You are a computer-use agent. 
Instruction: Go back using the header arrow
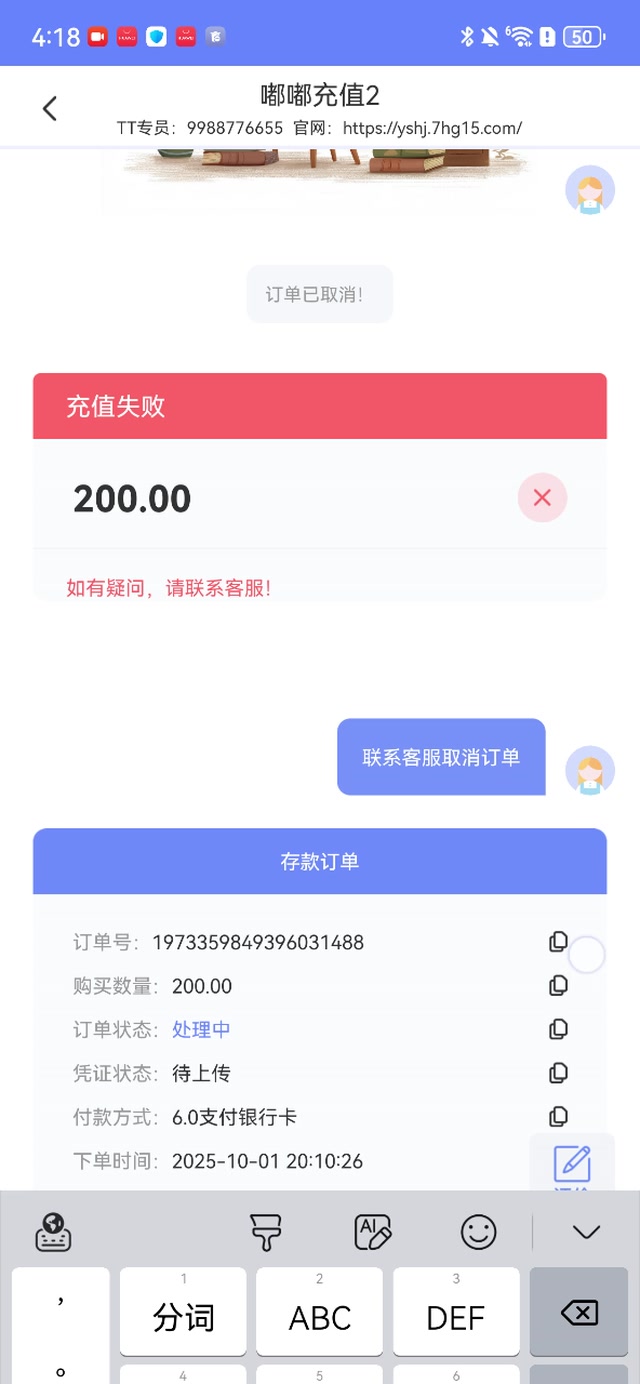coord(50,108)
